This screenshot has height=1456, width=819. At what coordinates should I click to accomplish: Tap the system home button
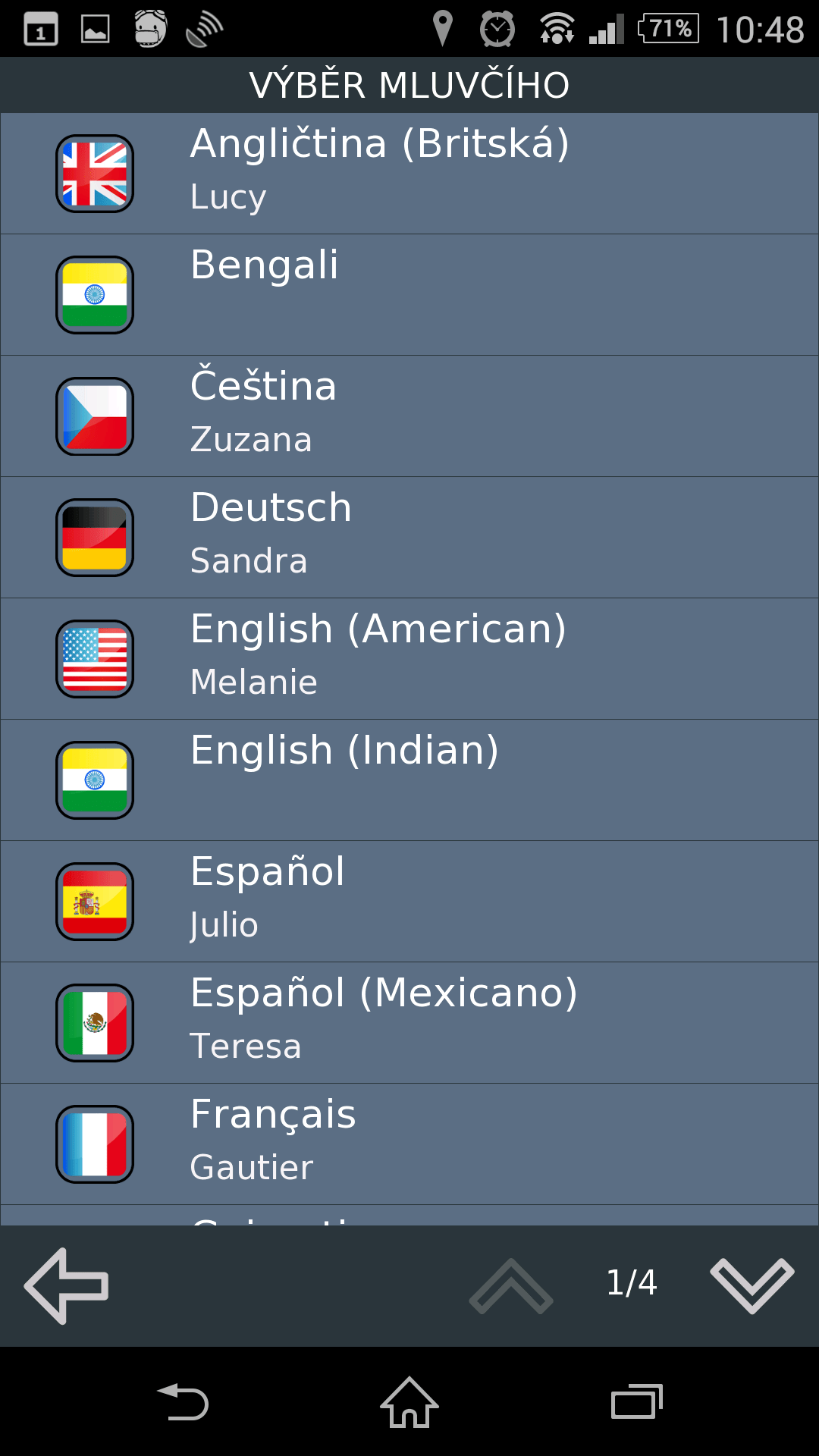[409, 1401]
